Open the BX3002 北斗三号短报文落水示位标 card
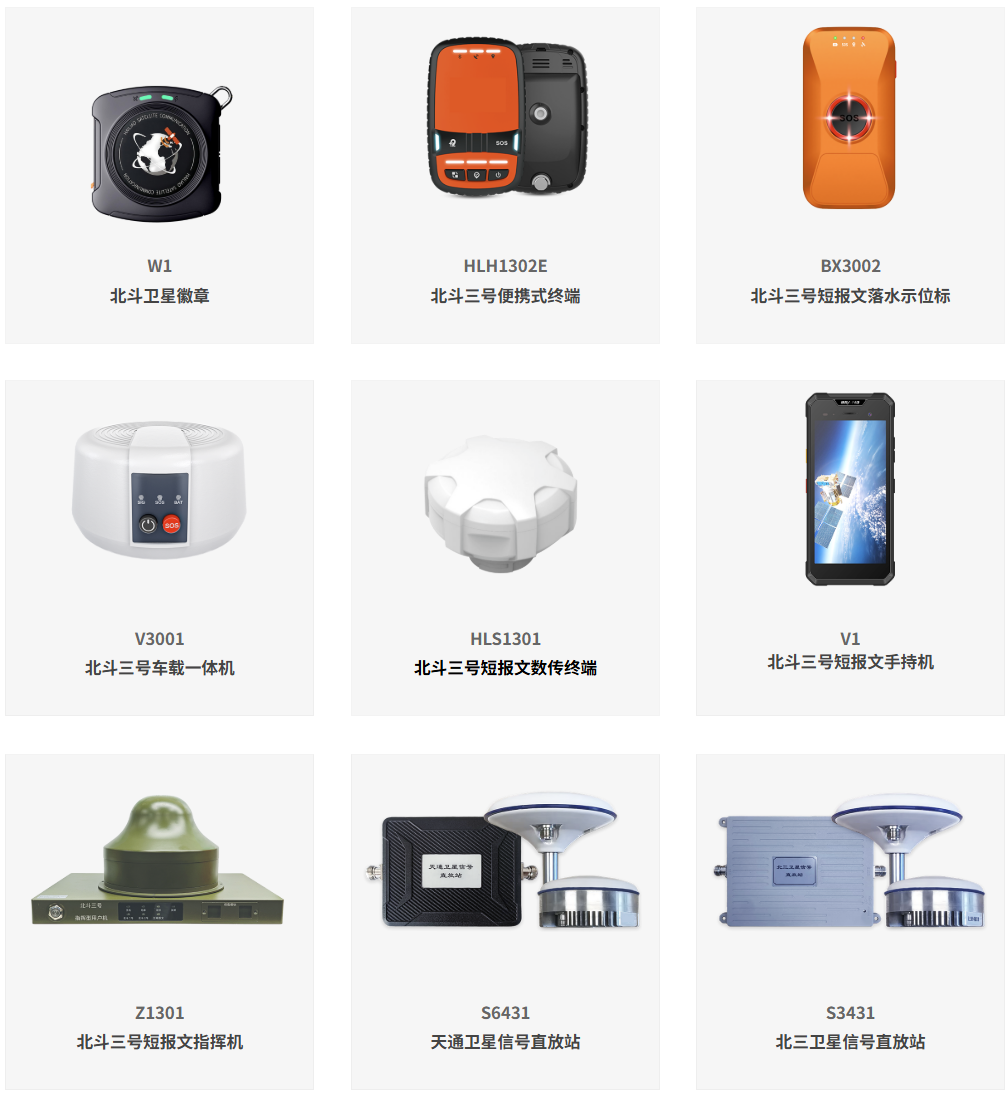The width and height of the screenshot is (1008, 1095). [x=850, y=175]
